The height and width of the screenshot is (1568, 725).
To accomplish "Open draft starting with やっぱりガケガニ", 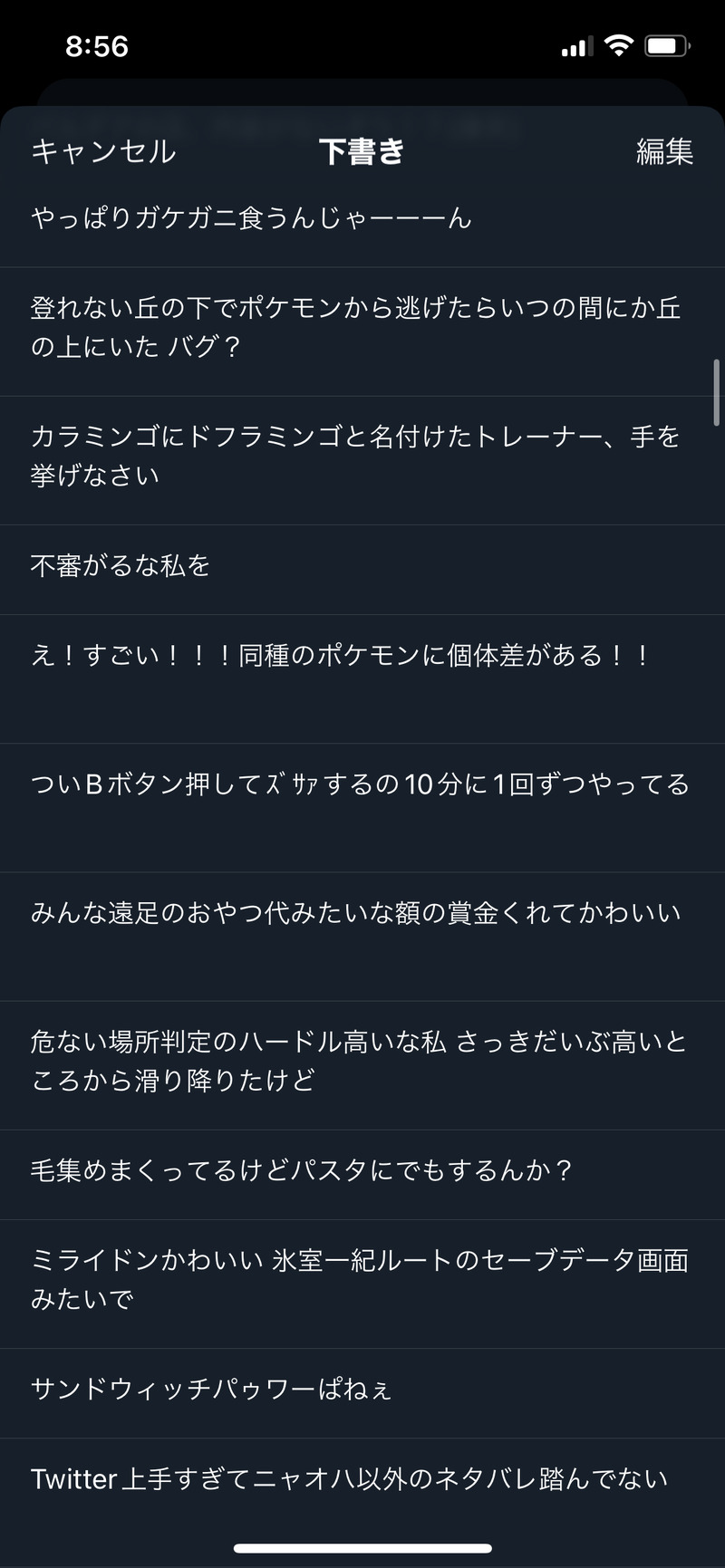I will (252, 218).
